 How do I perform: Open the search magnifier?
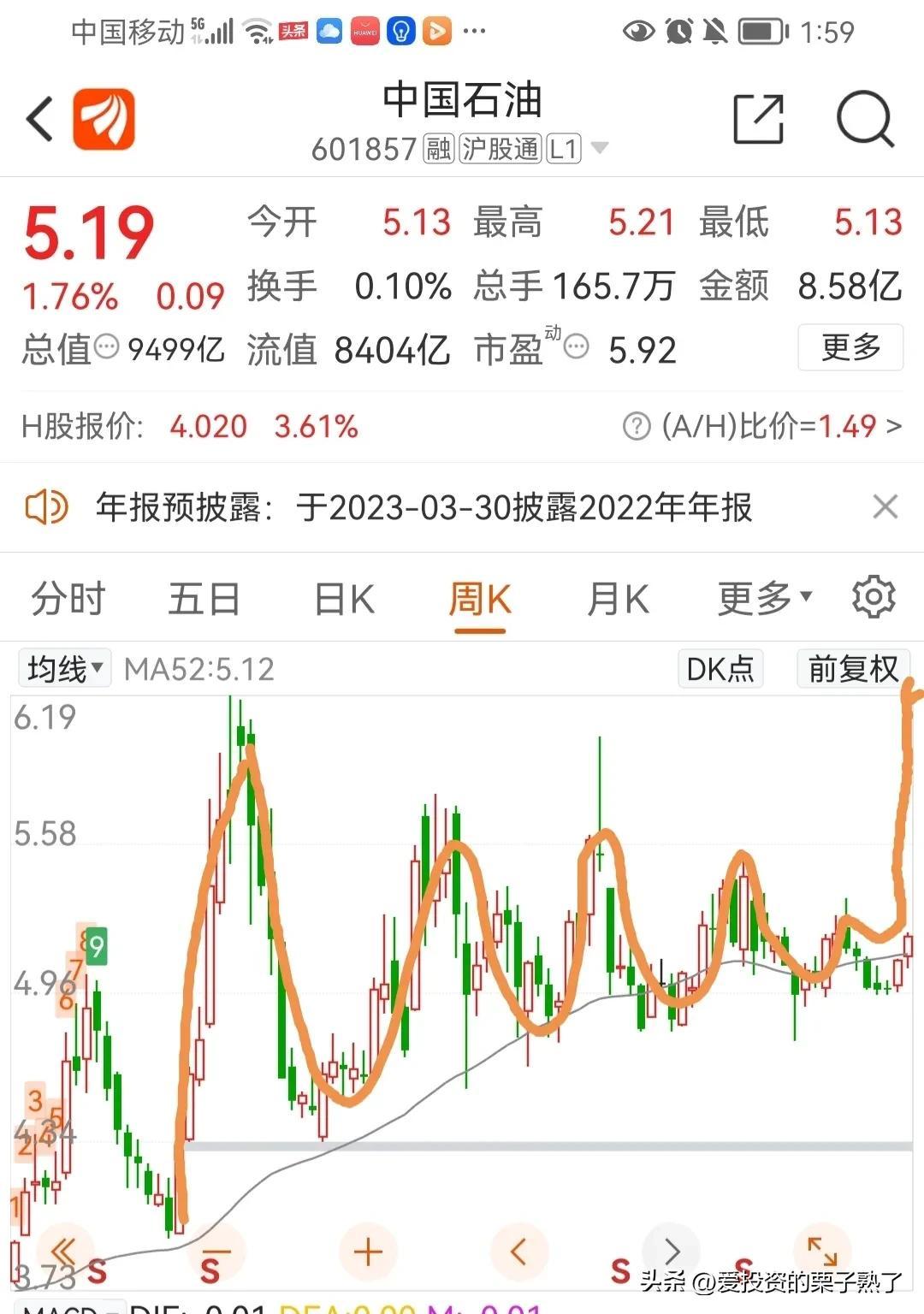(x=864, y=119)
